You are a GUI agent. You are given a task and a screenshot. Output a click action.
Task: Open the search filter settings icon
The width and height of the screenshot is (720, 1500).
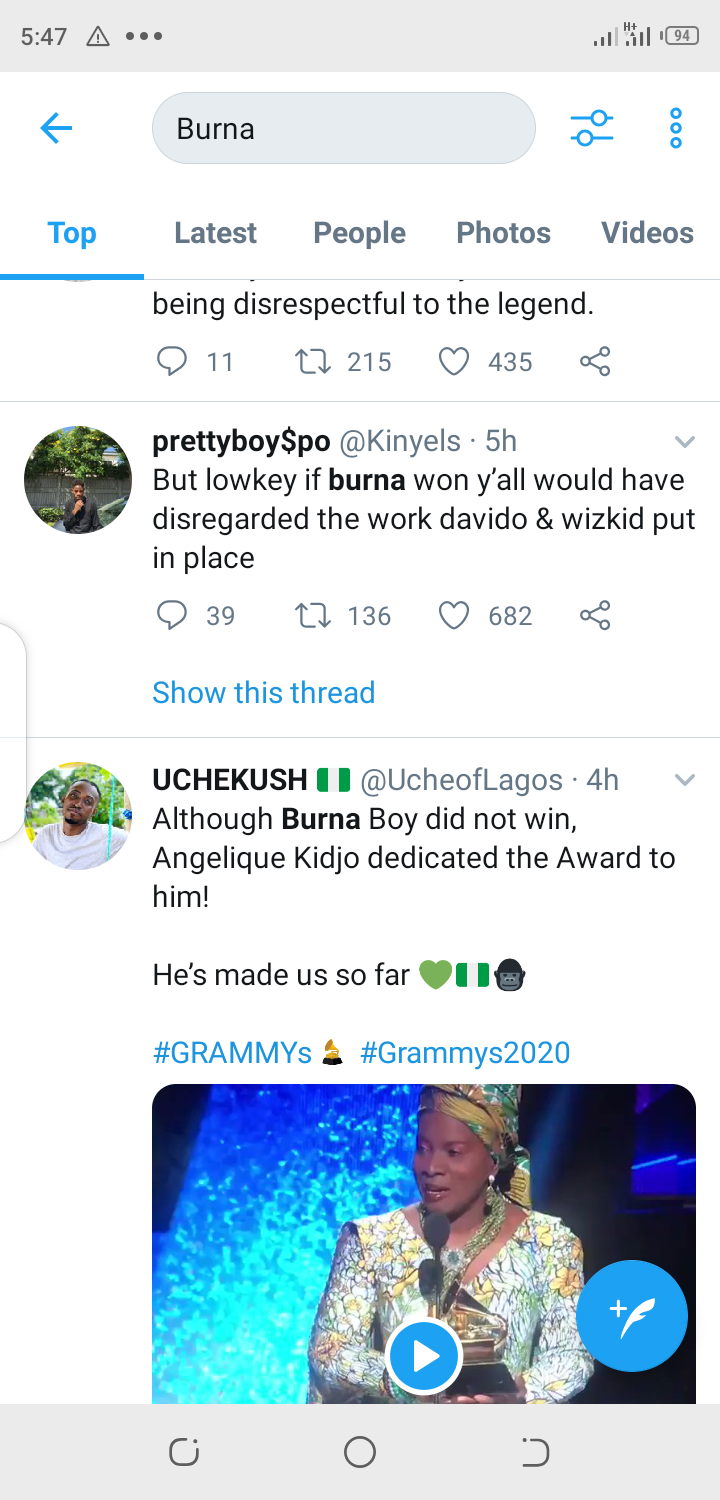[592, 128]
